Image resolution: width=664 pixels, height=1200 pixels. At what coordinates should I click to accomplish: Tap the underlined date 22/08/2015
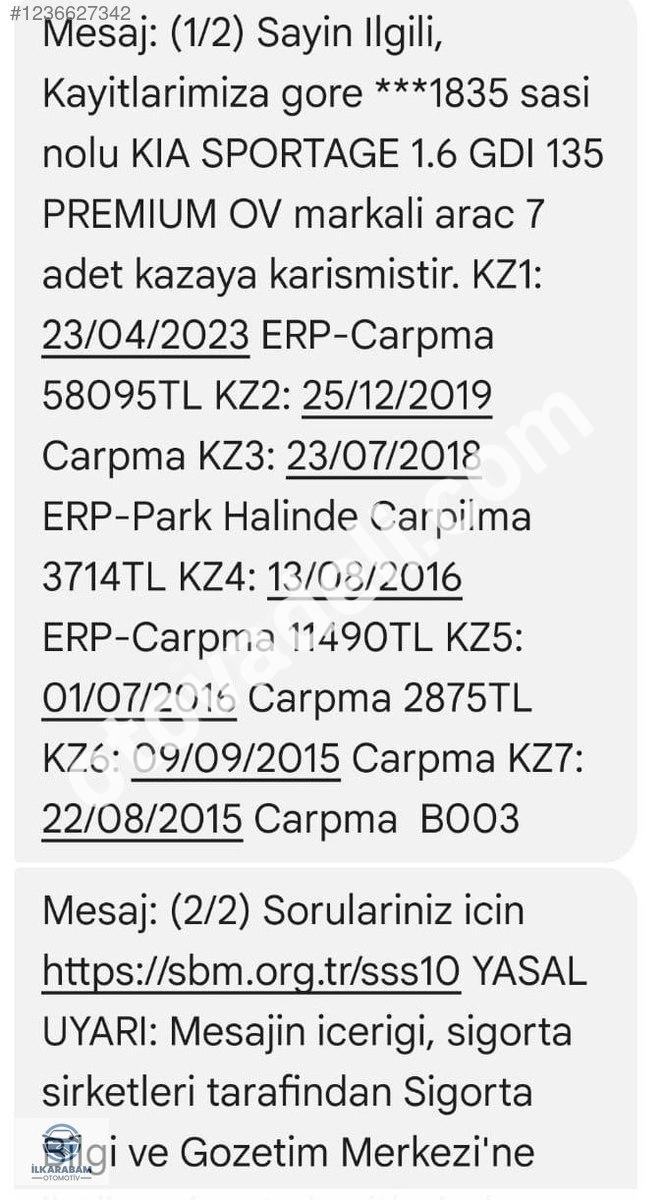click(x=142, y=820)
